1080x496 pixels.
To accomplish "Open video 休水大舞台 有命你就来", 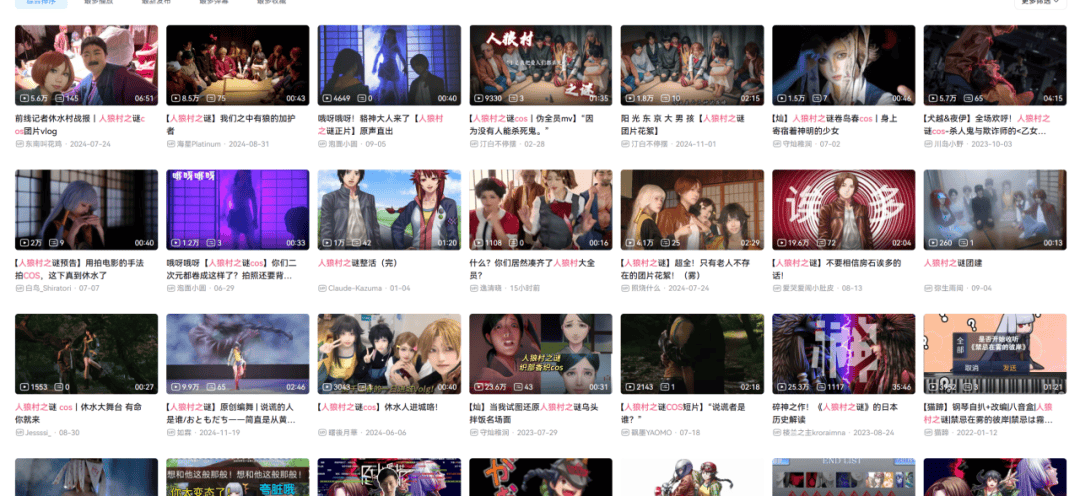I will click(x=86, y=353).
